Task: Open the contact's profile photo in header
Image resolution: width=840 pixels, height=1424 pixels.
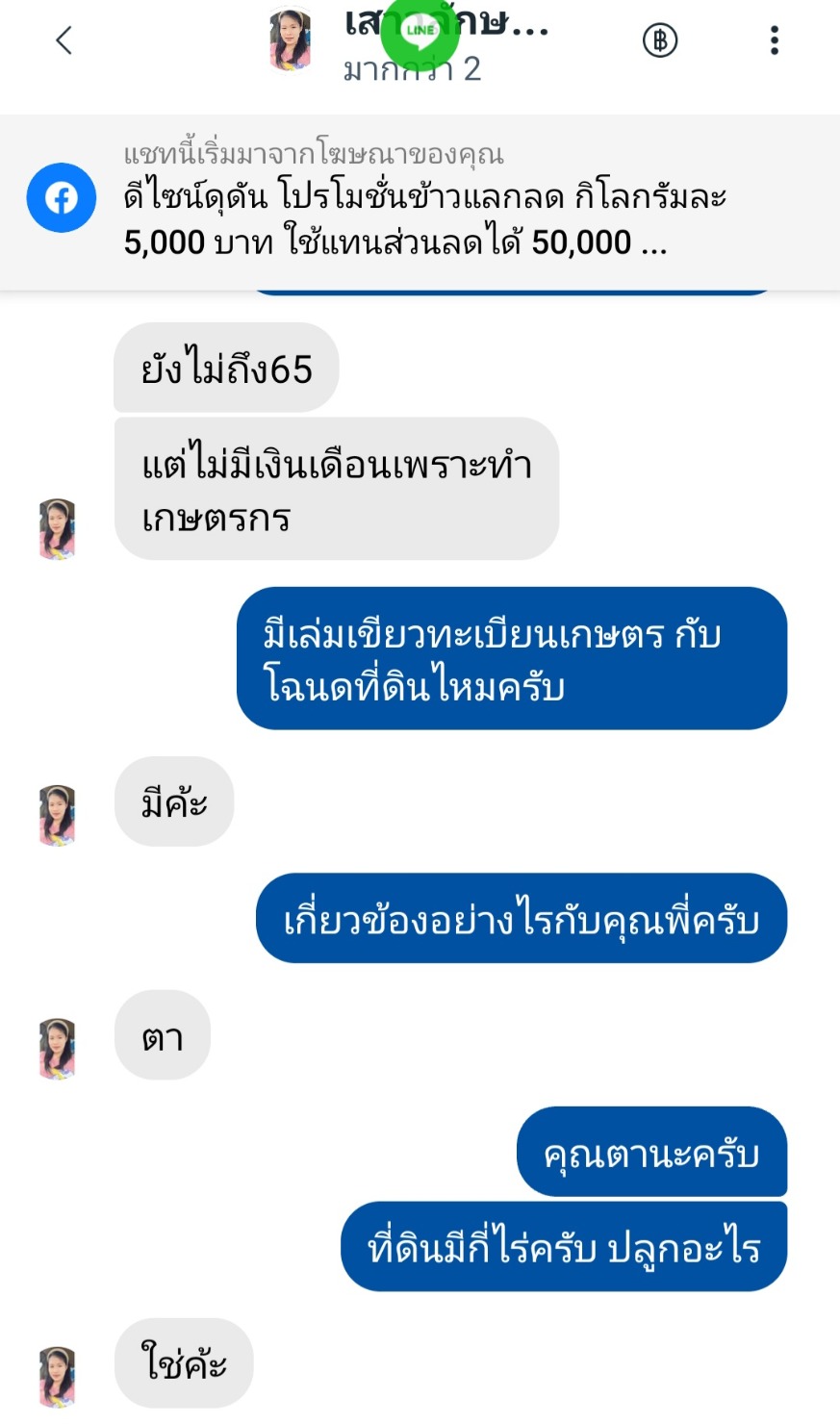Action: 290,40
